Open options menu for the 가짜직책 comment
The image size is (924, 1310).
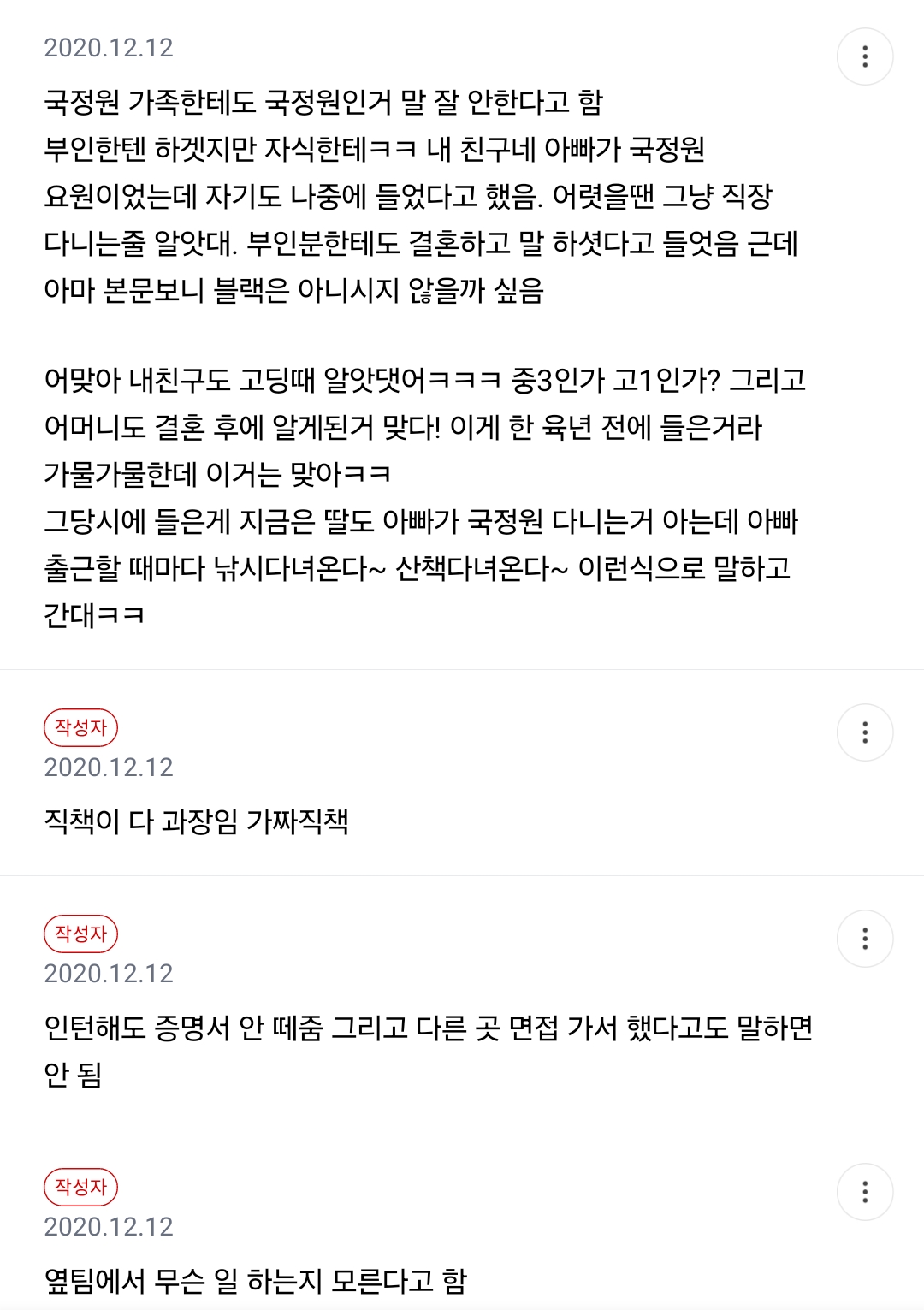pyautogui.click(x=864, y=732)
